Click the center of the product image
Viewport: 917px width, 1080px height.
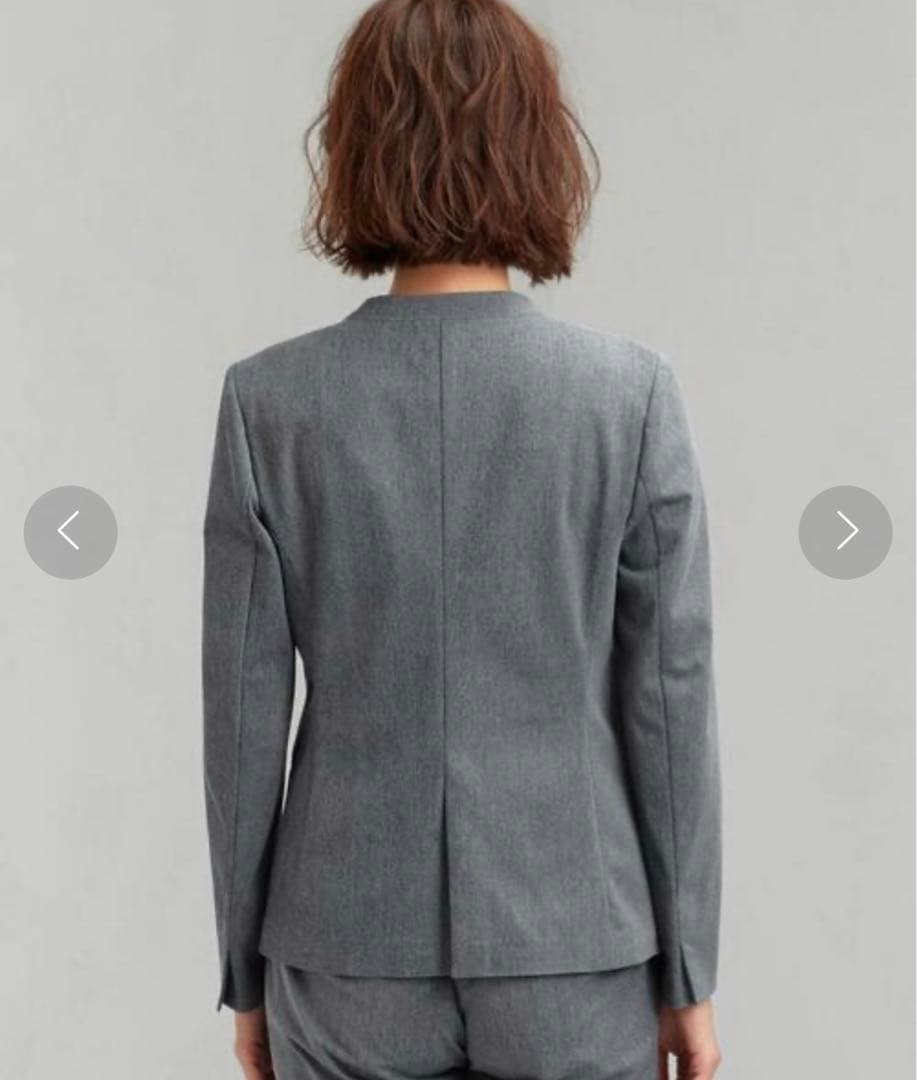pos(458,540)
